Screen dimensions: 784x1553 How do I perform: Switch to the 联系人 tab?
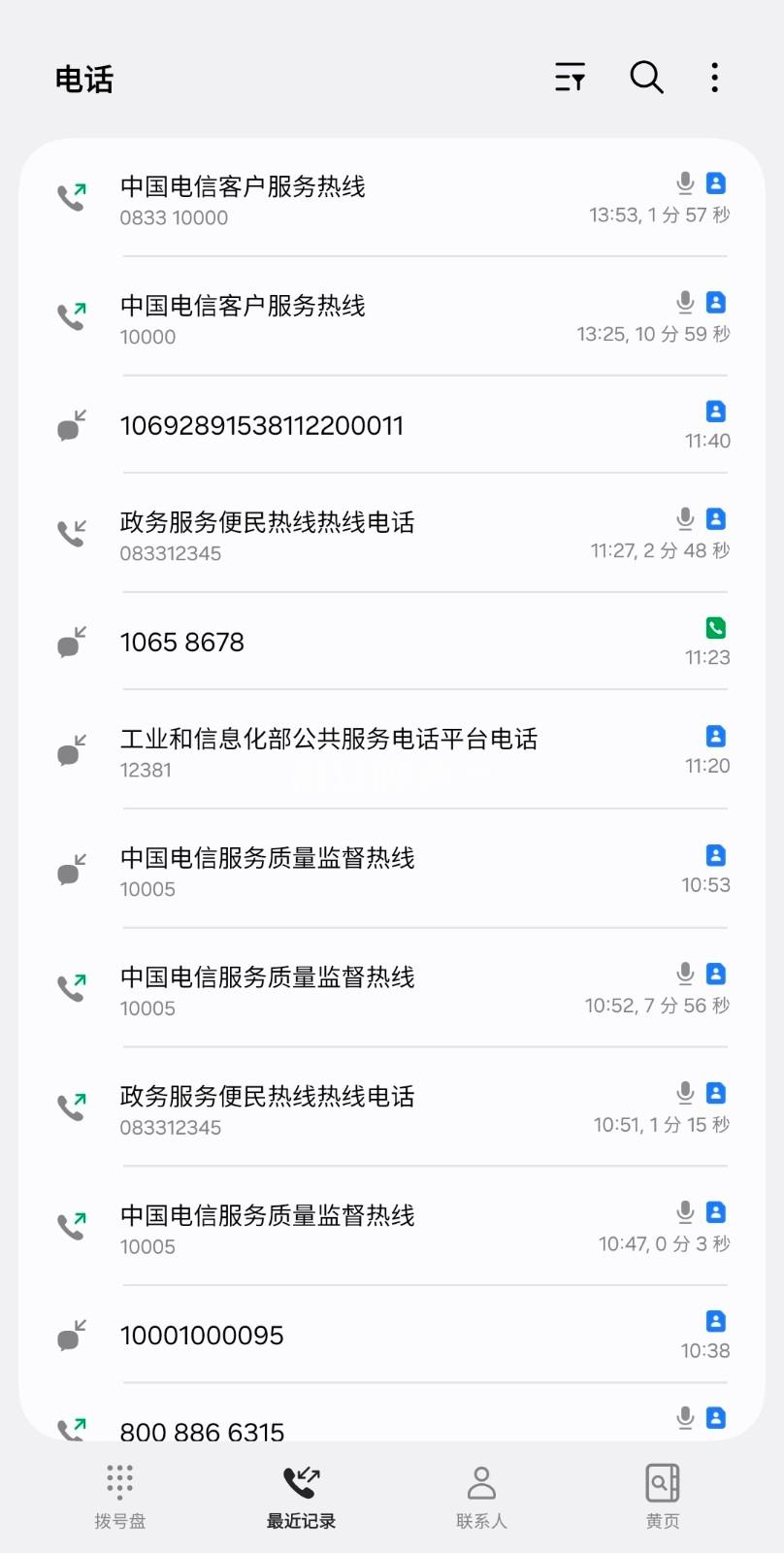point(481,1496)
